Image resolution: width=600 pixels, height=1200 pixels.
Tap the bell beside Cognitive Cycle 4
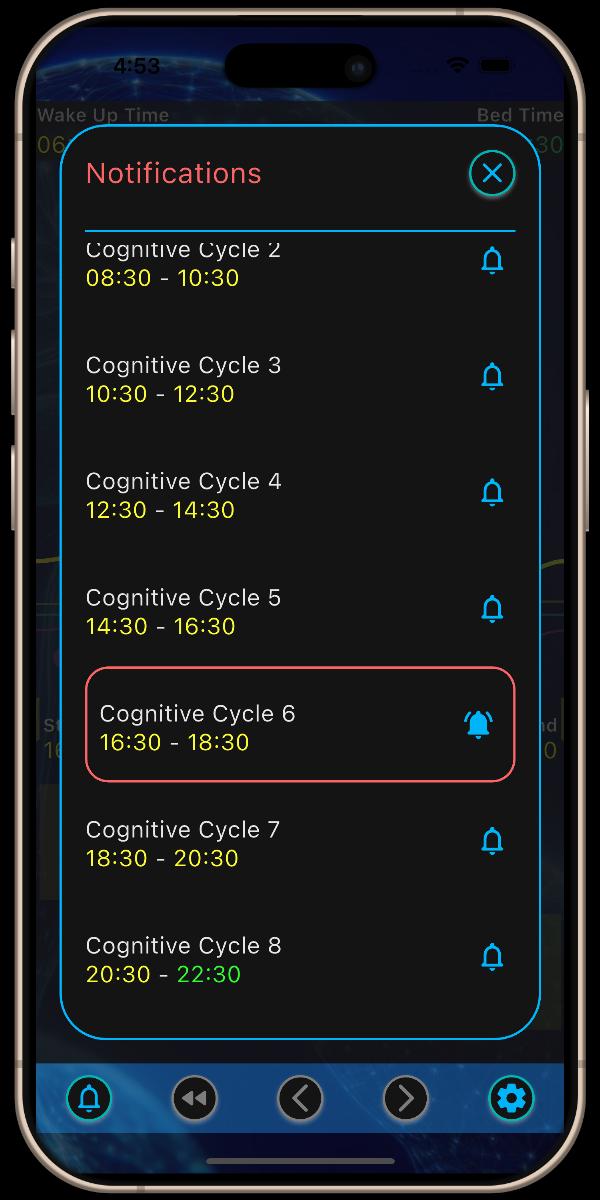coord(492,493)
